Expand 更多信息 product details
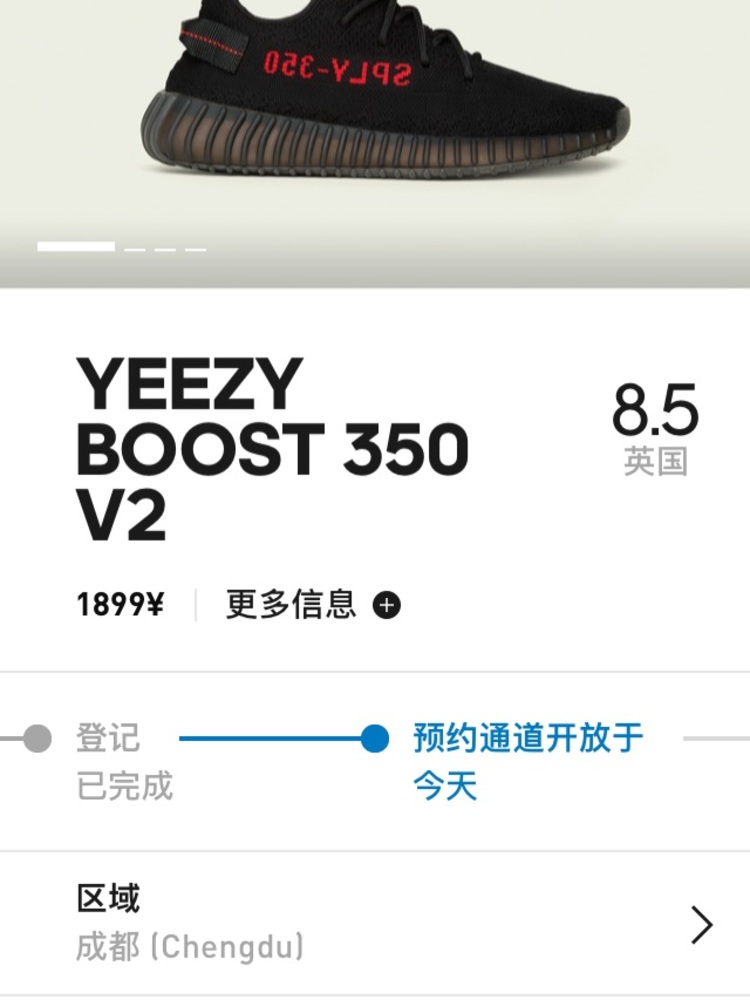 pyautogui.click(x=312, y=605)
